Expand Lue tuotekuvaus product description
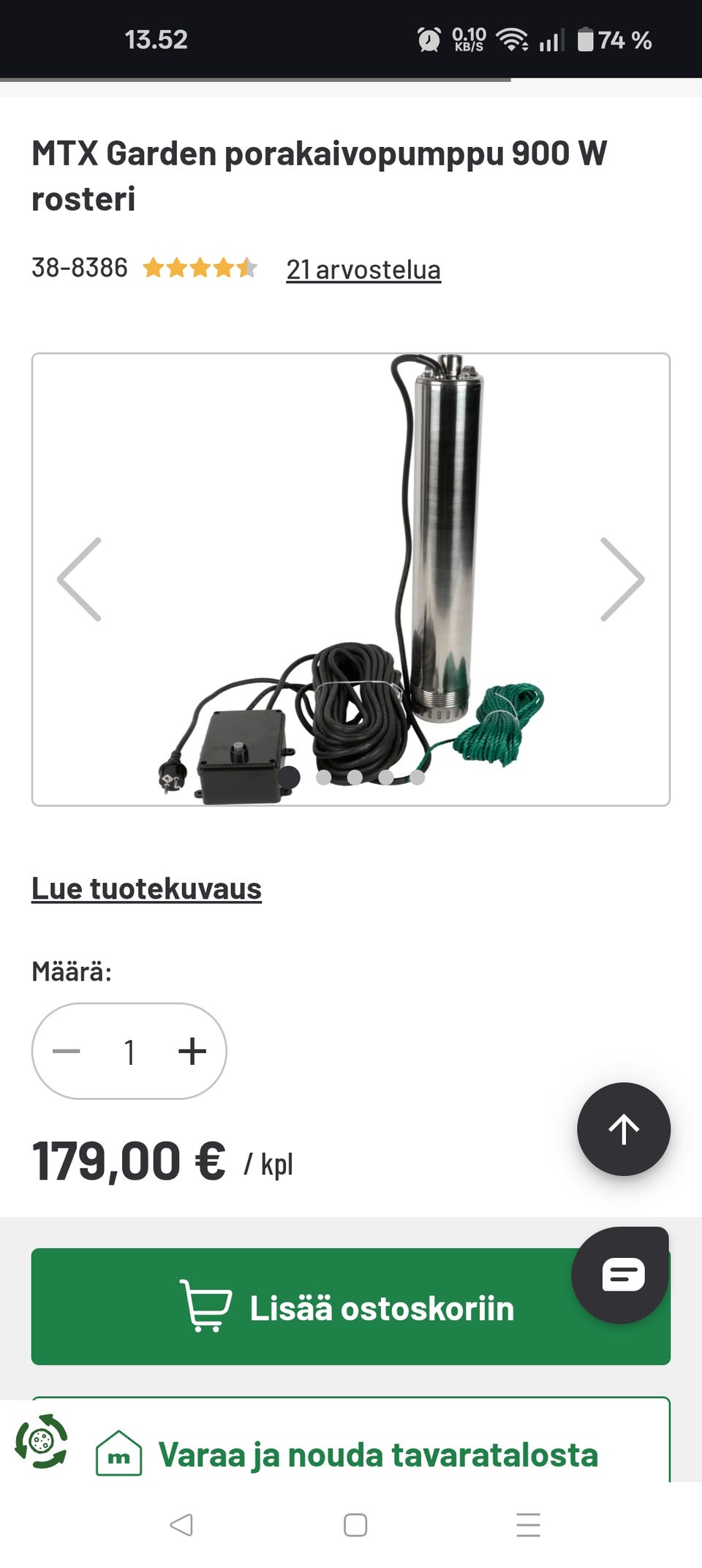Screen dimensions: 702x1568 click(x=146, y=888)
